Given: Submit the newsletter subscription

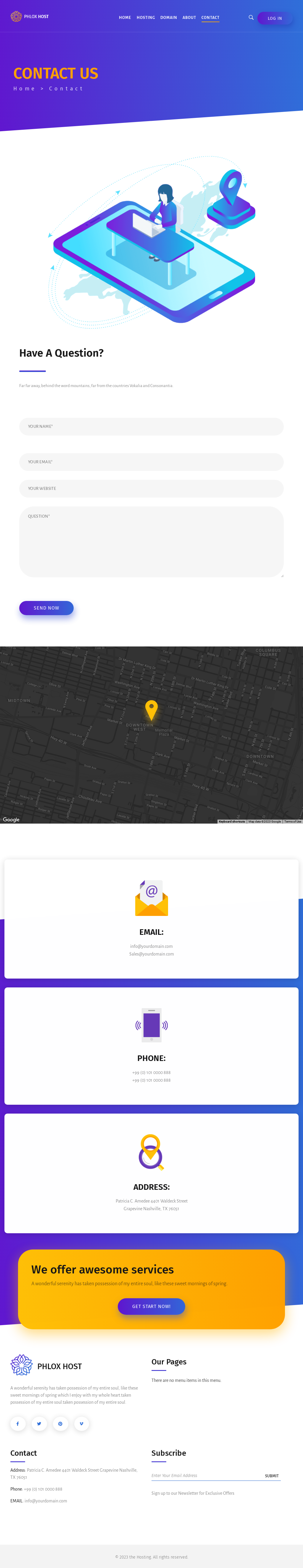Looking at the screenshot, I should 271,1476.
